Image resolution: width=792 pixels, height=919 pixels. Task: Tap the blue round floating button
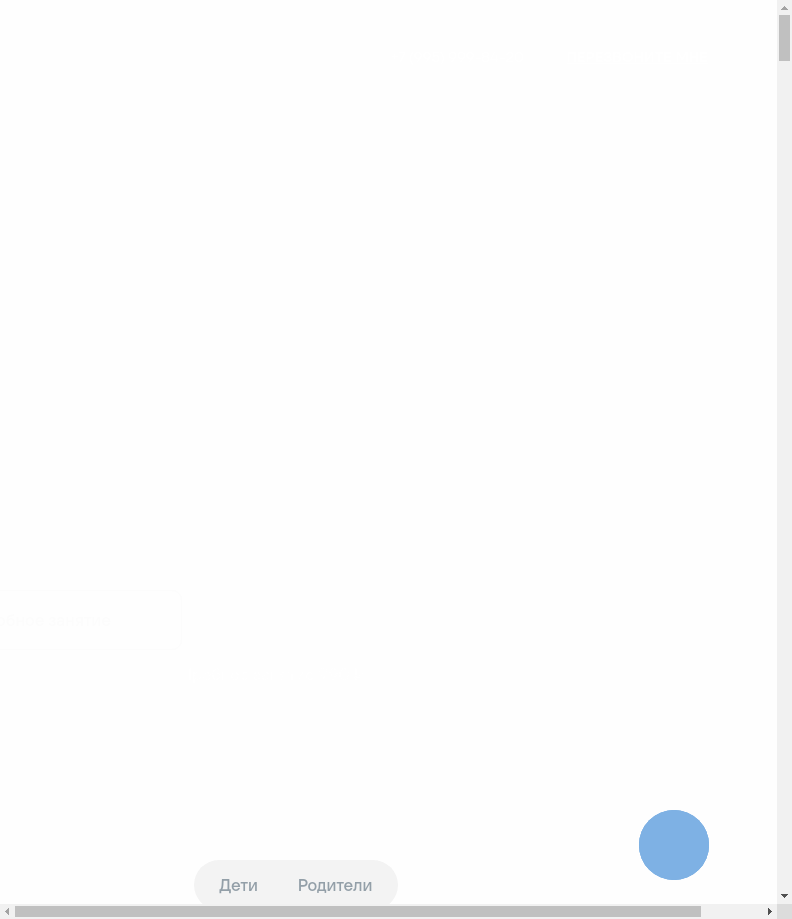[674, 845]
